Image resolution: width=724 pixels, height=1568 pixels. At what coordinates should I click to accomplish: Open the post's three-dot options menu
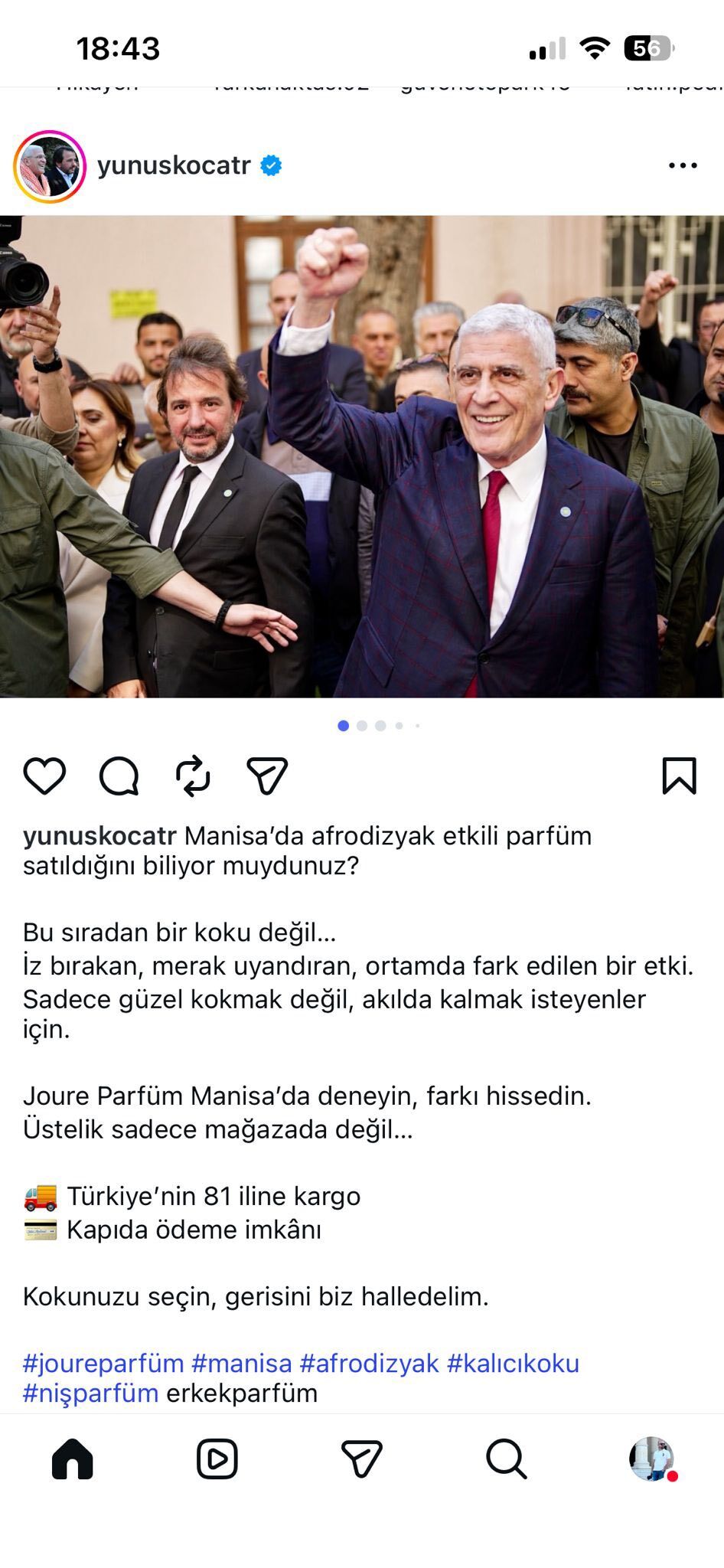(682, 165)
